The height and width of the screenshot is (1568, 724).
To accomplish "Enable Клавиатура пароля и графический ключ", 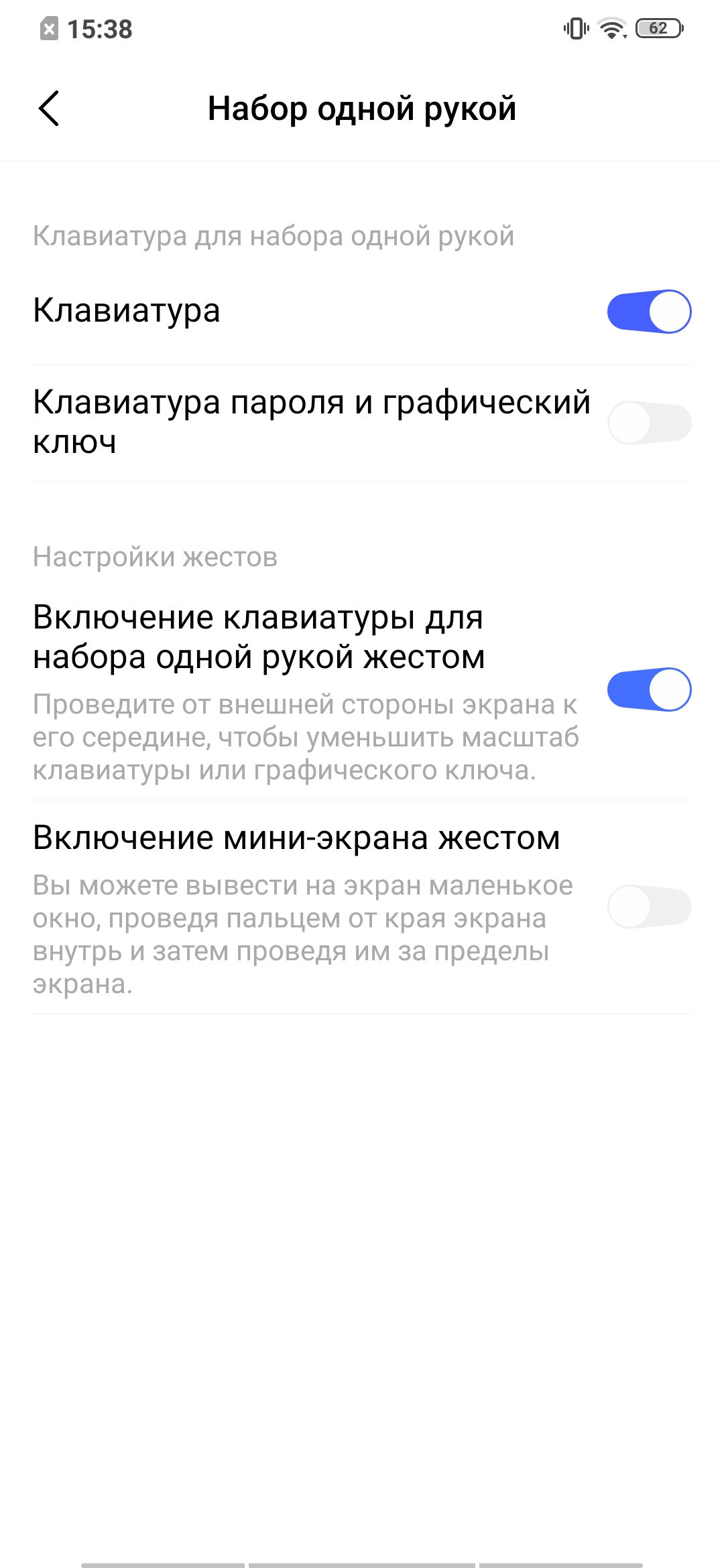I will click(648, 423).
